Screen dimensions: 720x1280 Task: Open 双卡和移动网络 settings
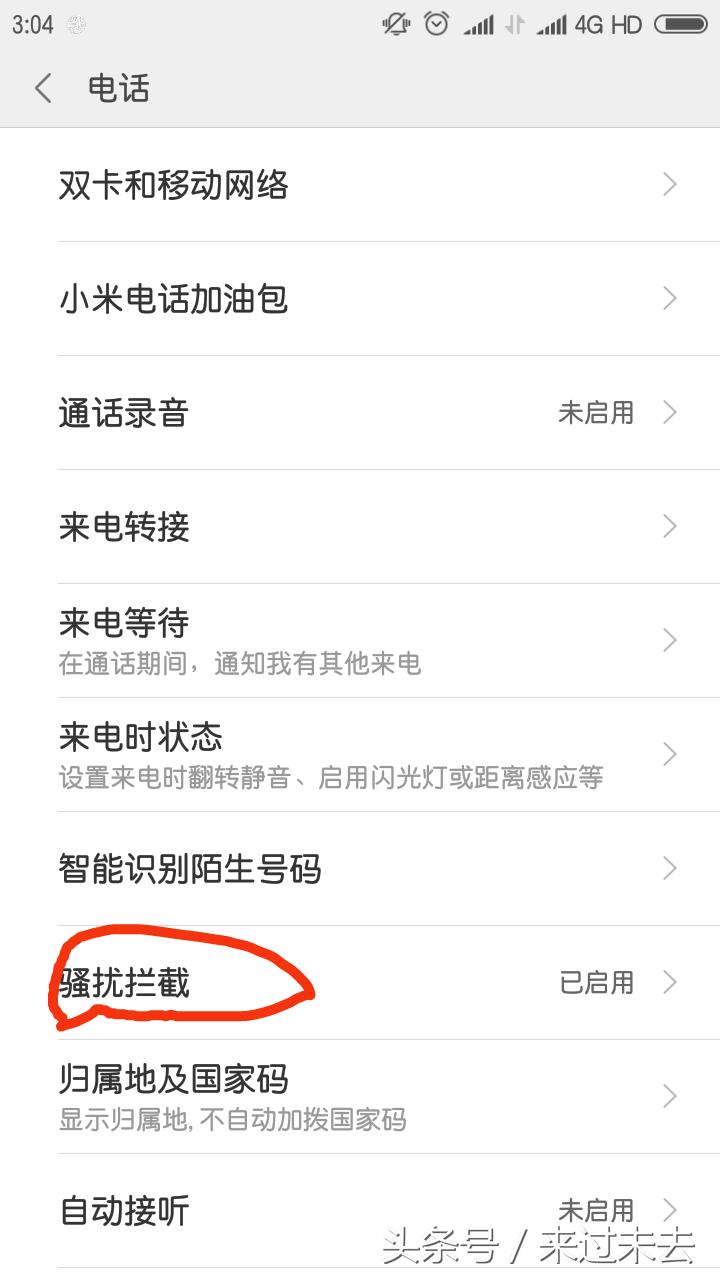click(360, 185)
